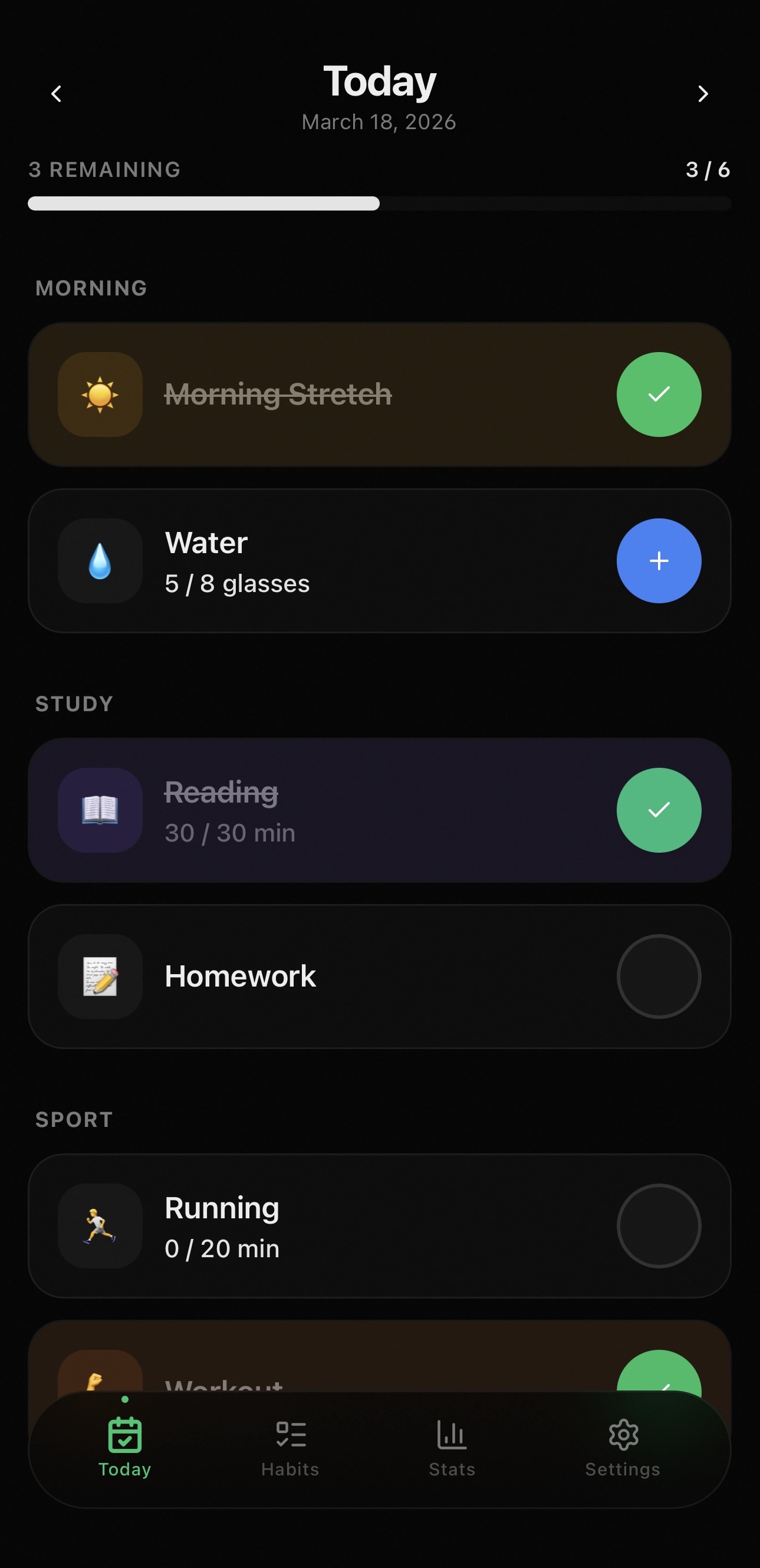The height and width of the screenshot is (1568, 760).
Task: Mark Running as complete
Action: [659, 1226]
